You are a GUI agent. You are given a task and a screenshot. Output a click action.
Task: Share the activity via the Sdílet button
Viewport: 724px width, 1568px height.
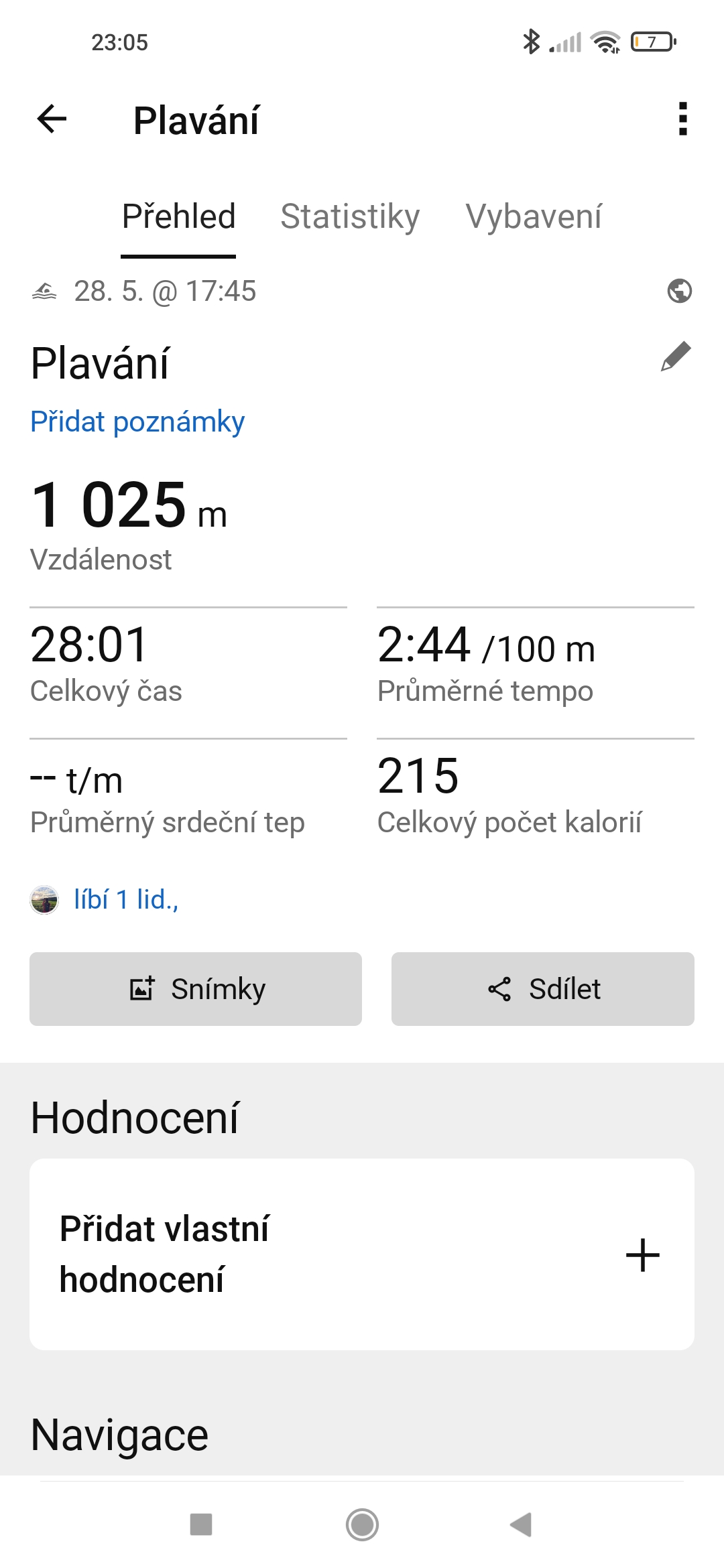coord(542,989)
